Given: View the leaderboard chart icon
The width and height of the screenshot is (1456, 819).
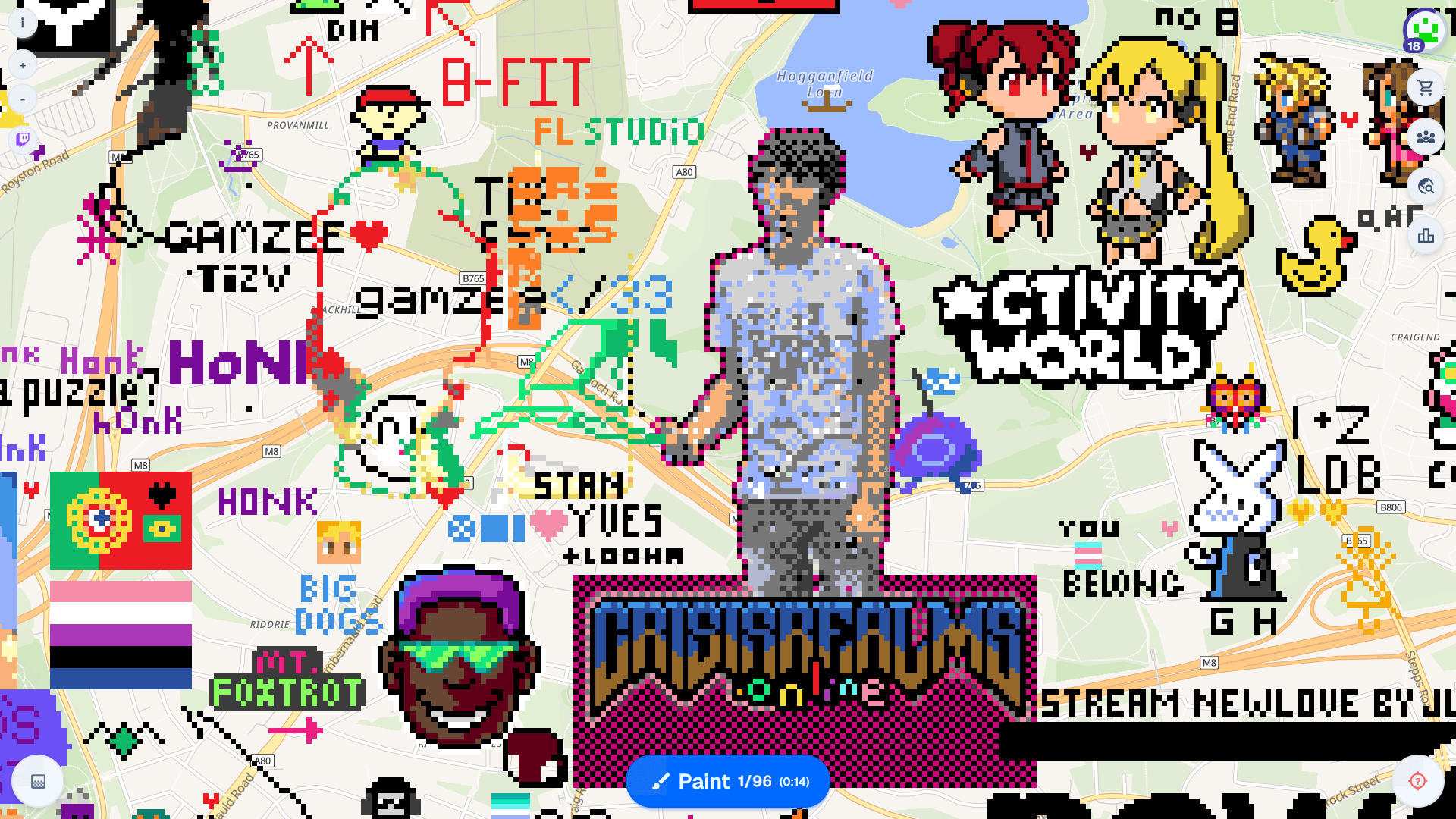Looking at the screenshot, I should (x=1426, y=236).
